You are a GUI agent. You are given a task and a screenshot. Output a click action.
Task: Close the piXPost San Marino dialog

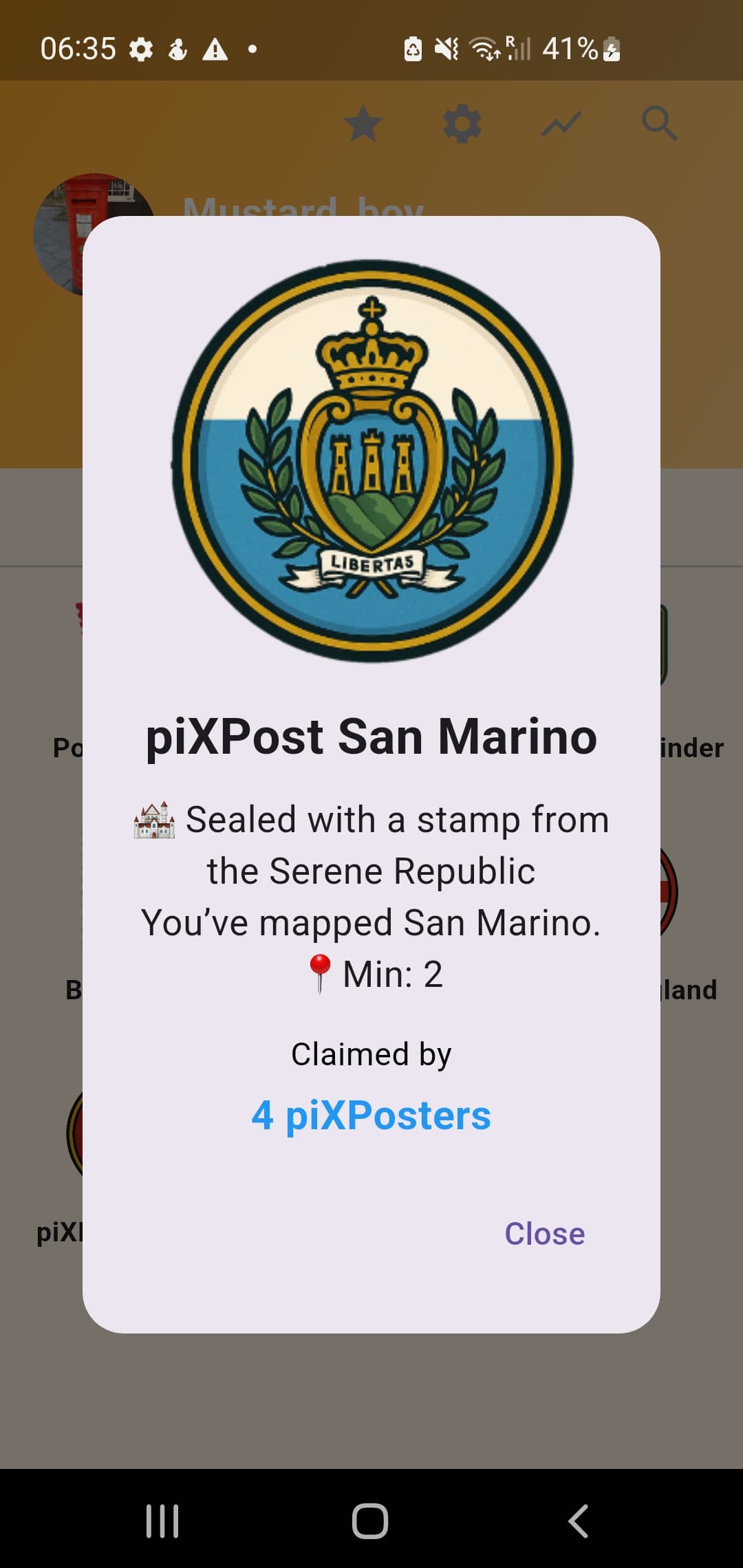click(544, 1233)
